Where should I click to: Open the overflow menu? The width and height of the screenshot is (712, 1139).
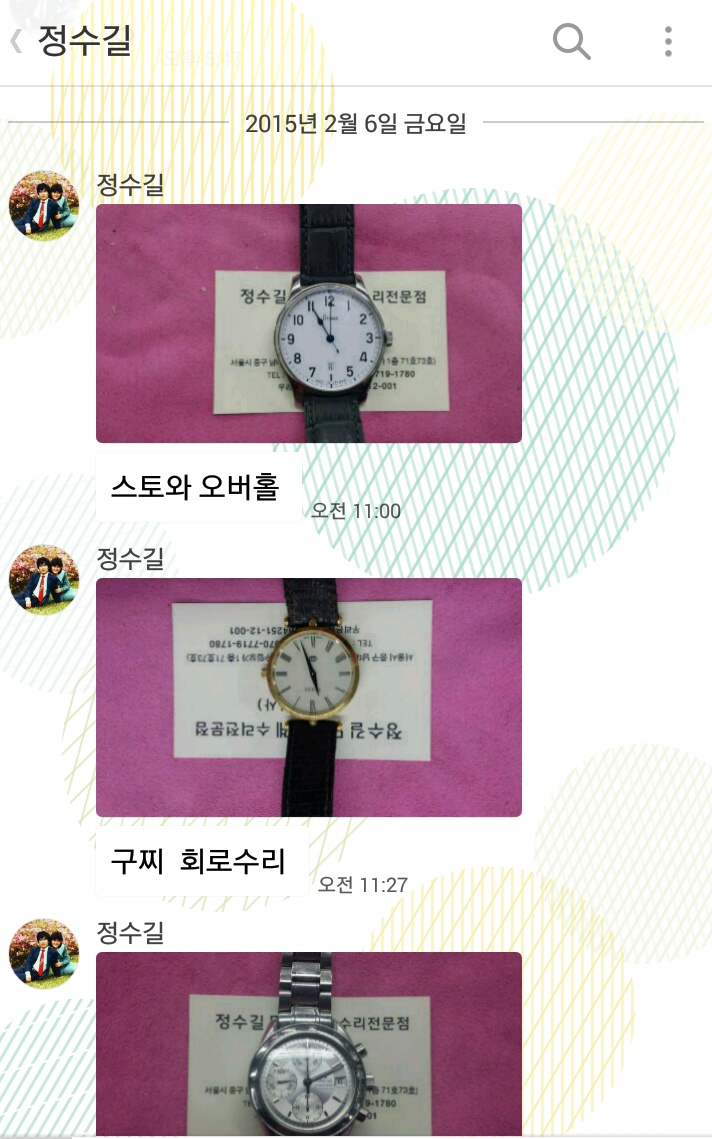668,42
